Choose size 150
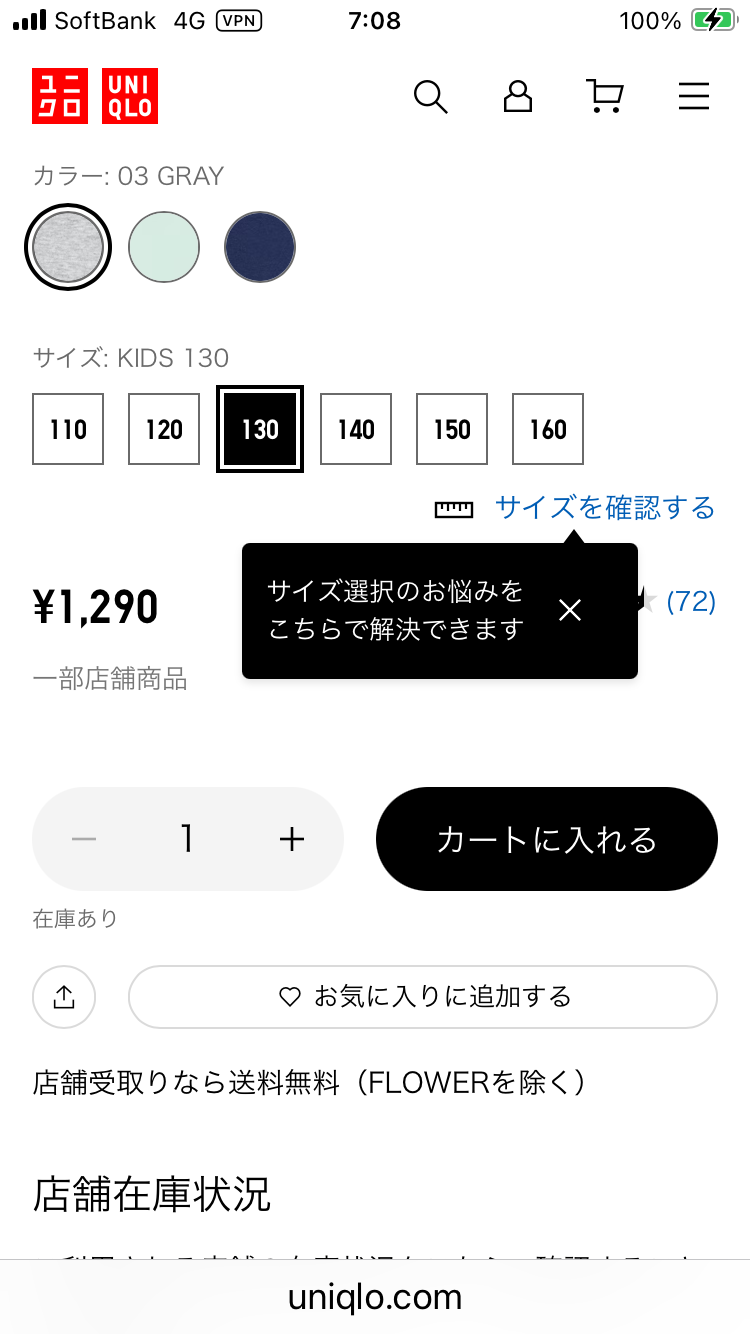Screen dimensions: 750x1334 [x=452, y=429]
